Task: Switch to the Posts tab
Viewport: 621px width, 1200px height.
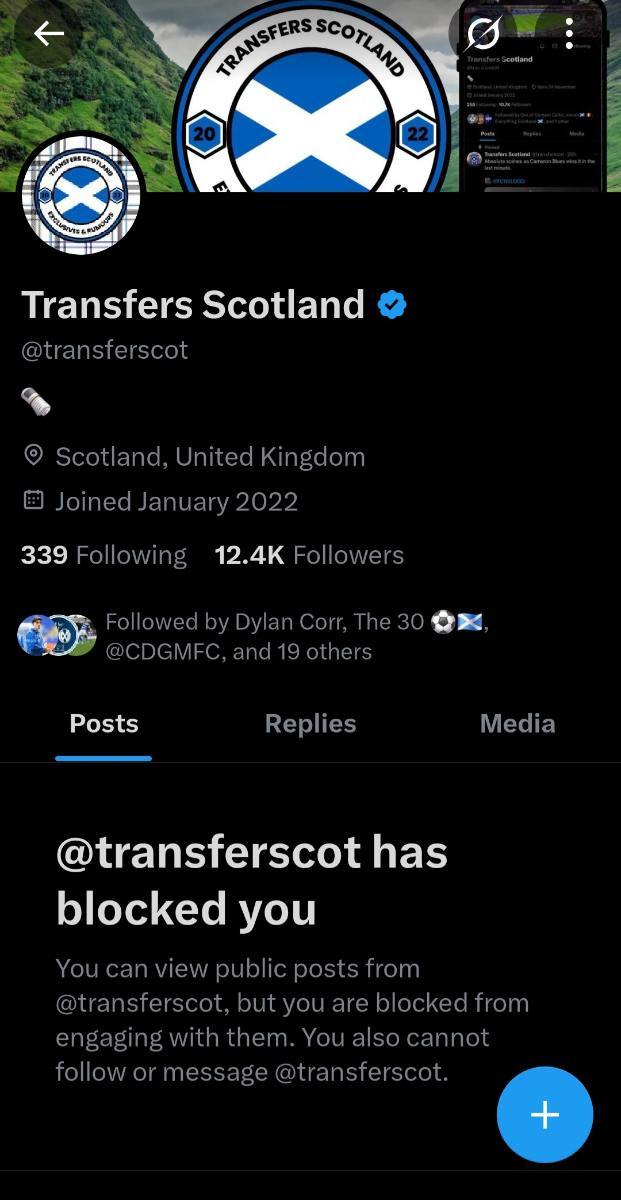Action: (104, 724)
